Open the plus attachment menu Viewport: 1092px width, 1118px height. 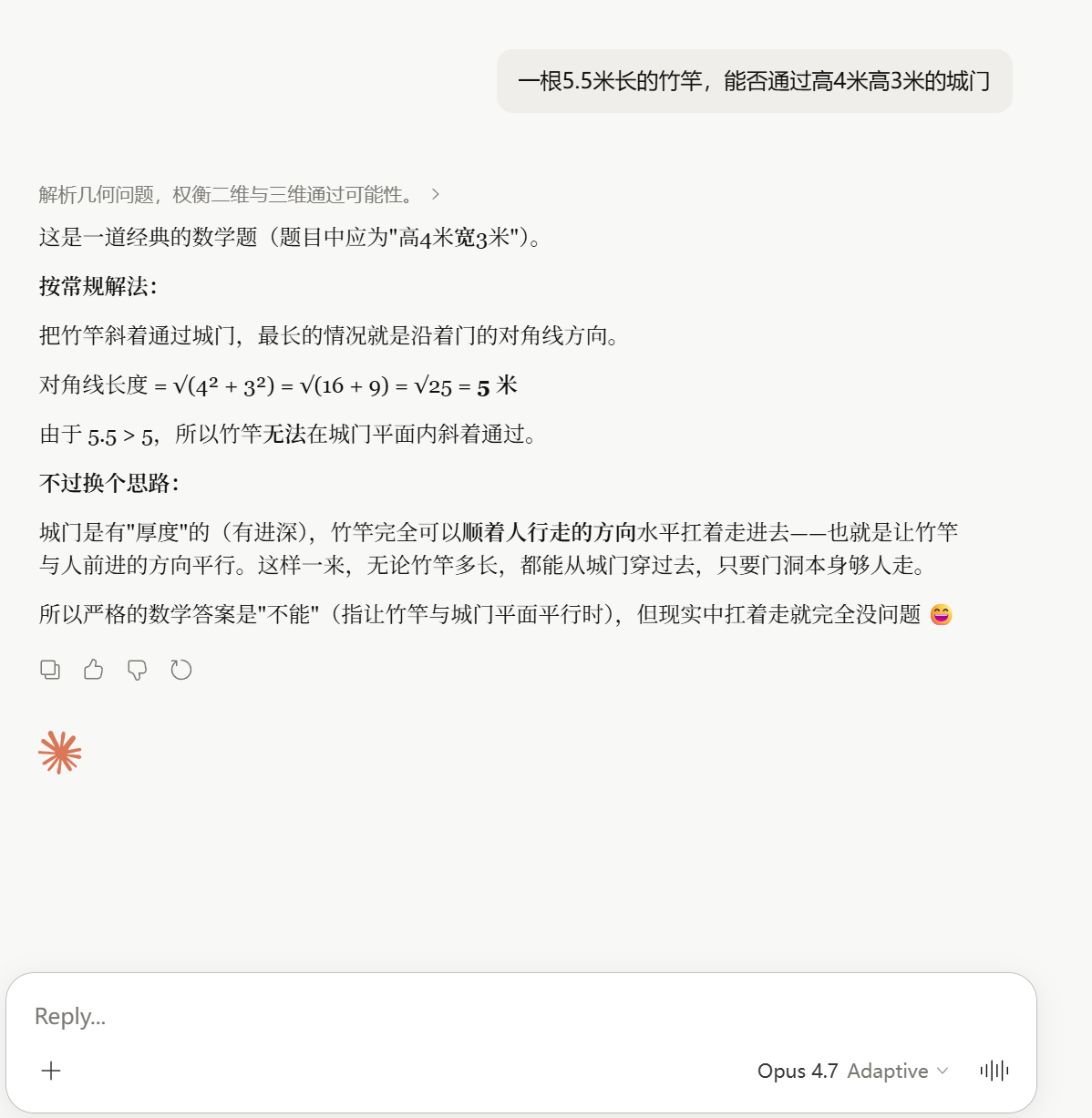tap(51, 1071)
